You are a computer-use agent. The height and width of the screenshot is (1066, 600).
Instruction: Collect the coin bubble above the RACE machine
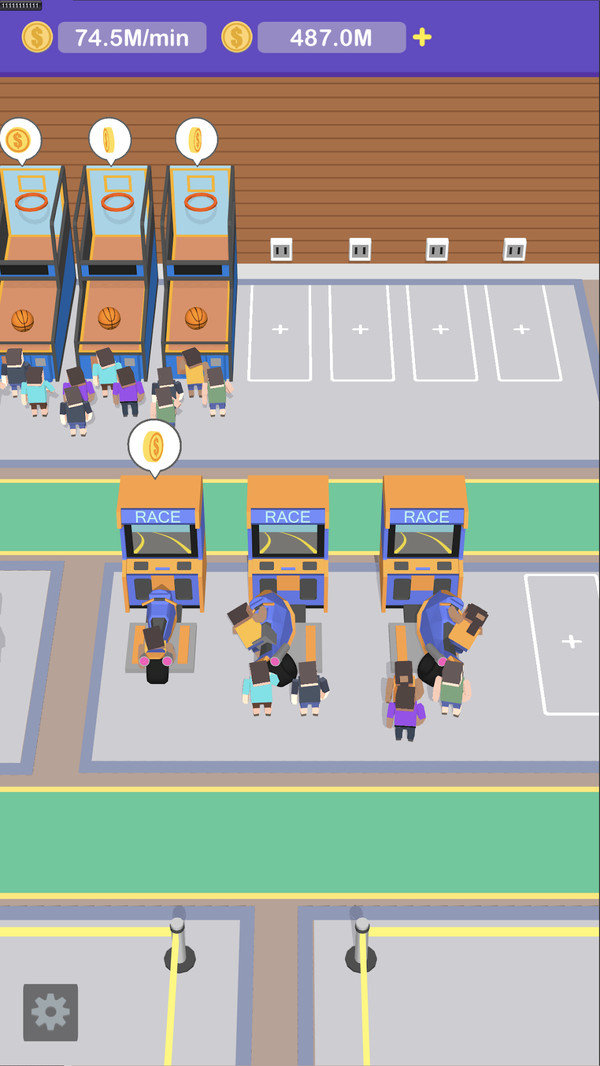[x=154, y=446]
